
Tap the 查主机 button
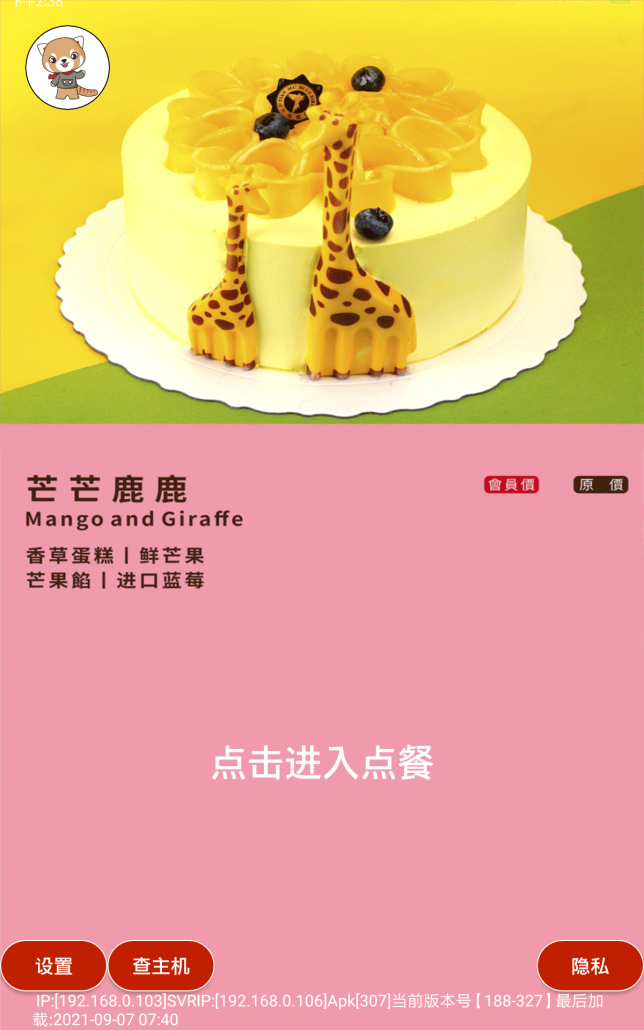point(161,966)
